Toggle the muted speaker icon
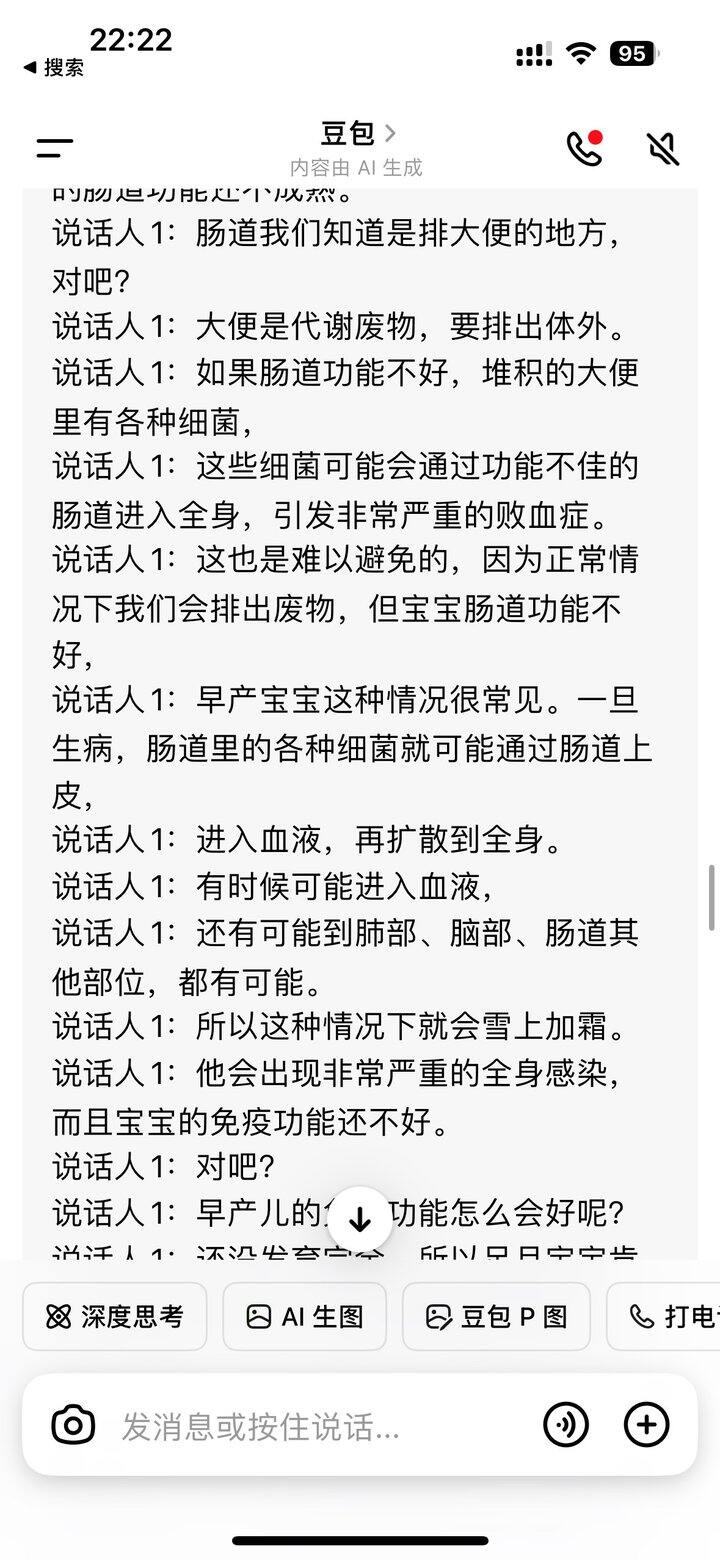 point(663,149)
